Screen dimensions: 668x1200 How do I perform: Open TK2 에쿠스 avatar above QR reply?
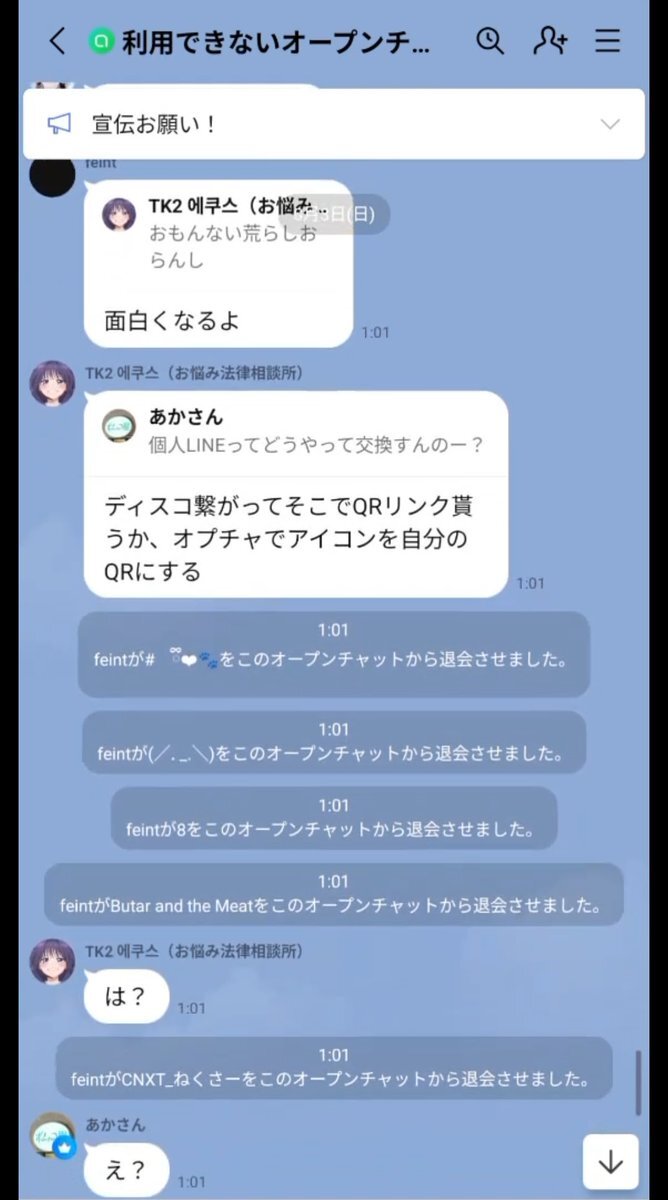tap(52, 384)
